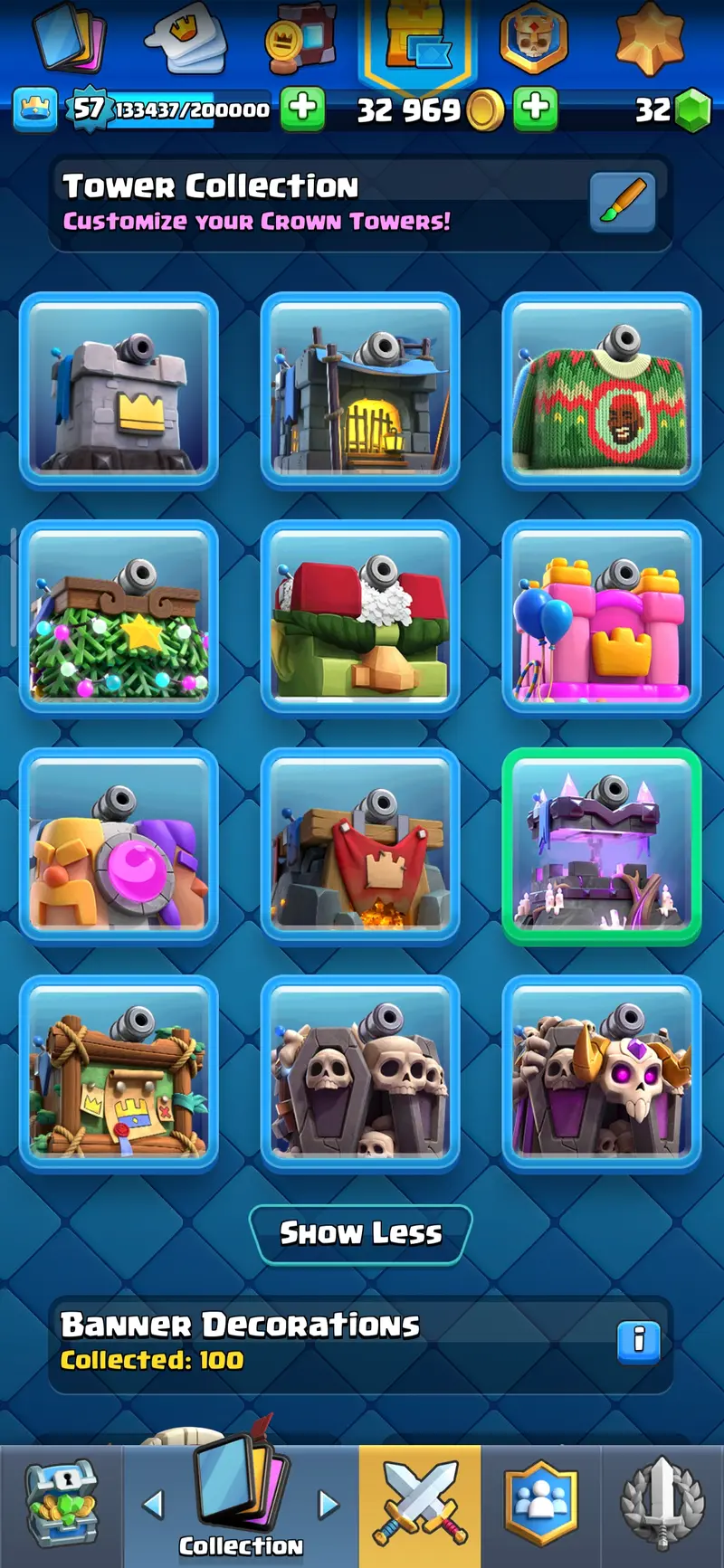
Task: Select the purple crystal tower skin
Action: click(602, 845)
